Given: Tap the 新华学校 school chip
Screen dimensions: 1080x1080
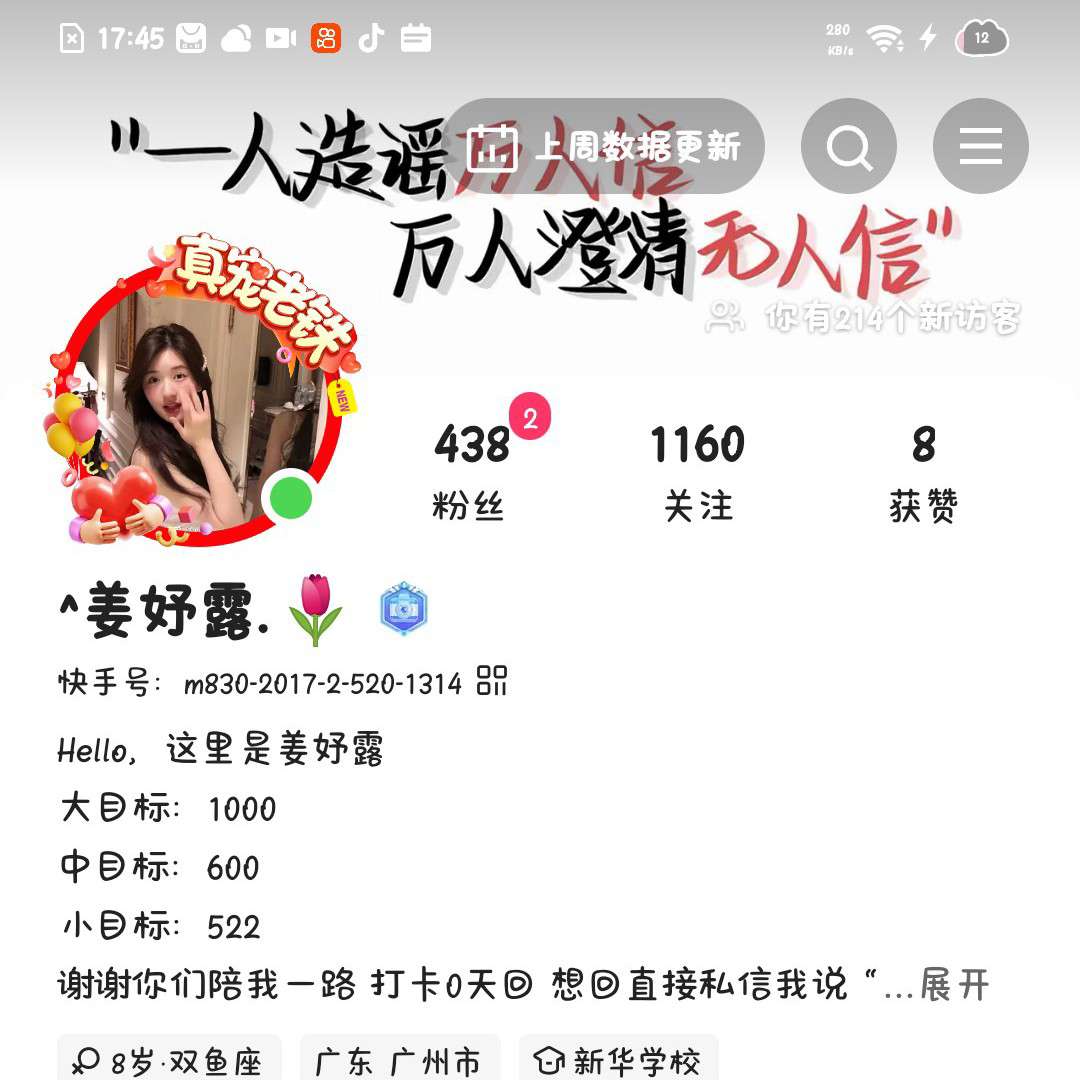Looking at the screenshot, I should [618, 1060].
